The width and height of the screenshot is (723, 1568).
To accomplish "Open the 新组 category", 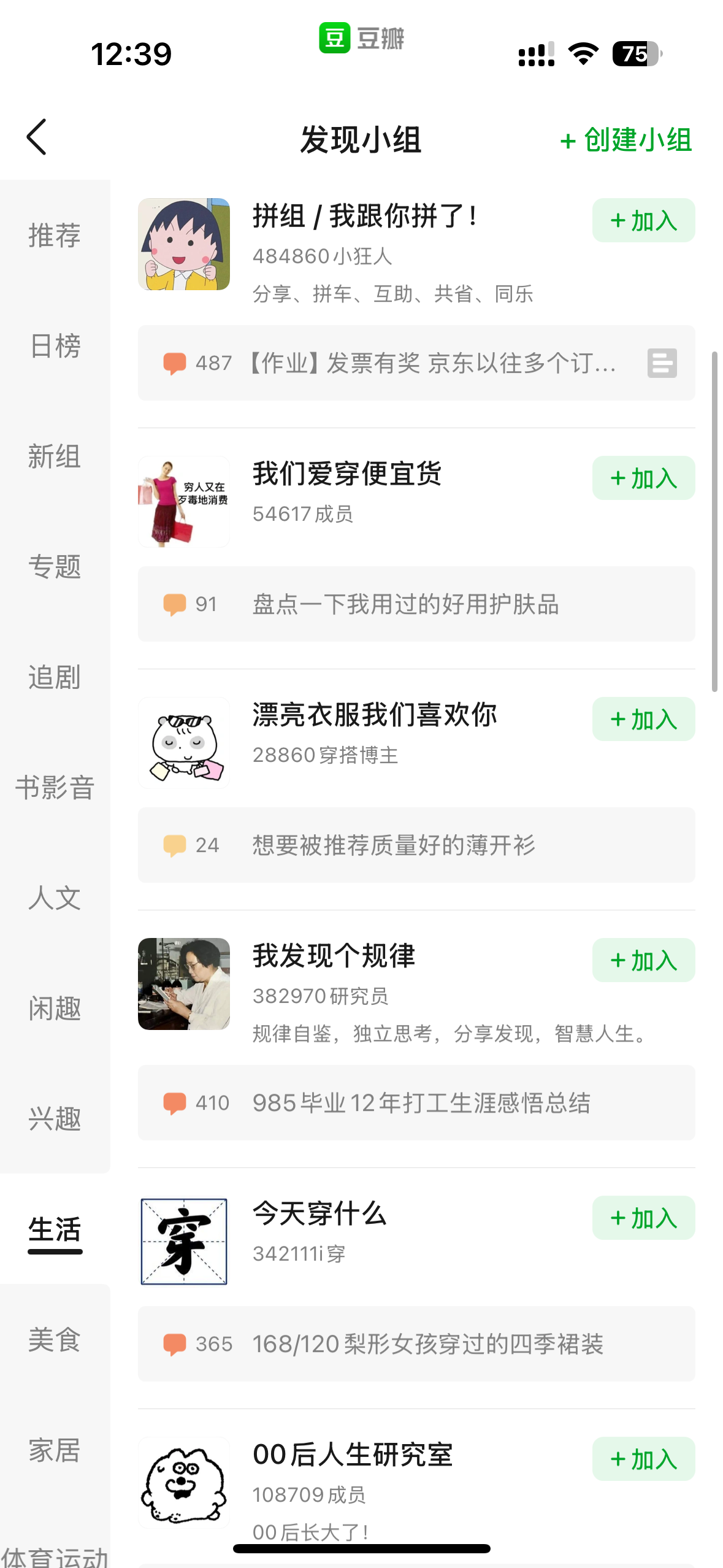I will tap(55, 456).
